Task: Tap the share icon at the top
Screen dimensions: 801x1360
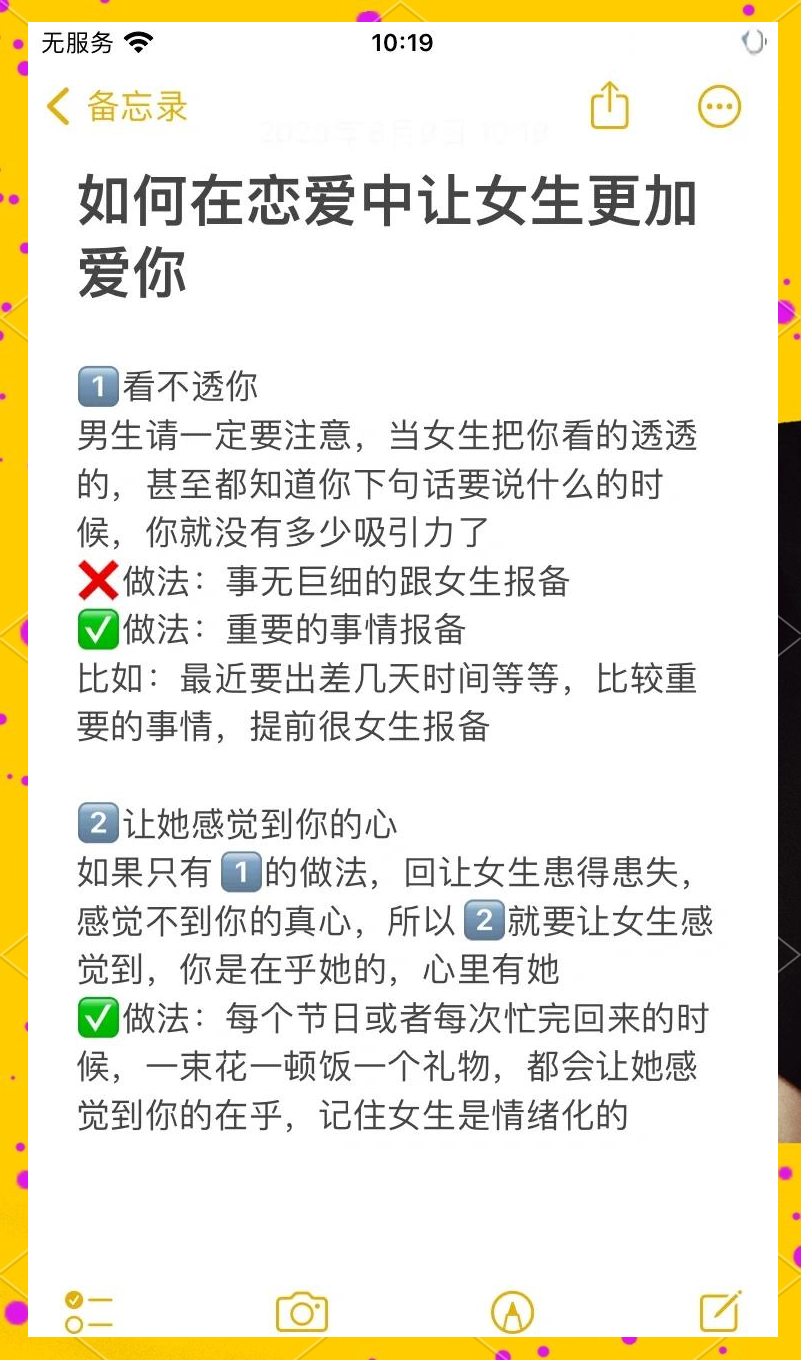Action: tap(609, 106)
